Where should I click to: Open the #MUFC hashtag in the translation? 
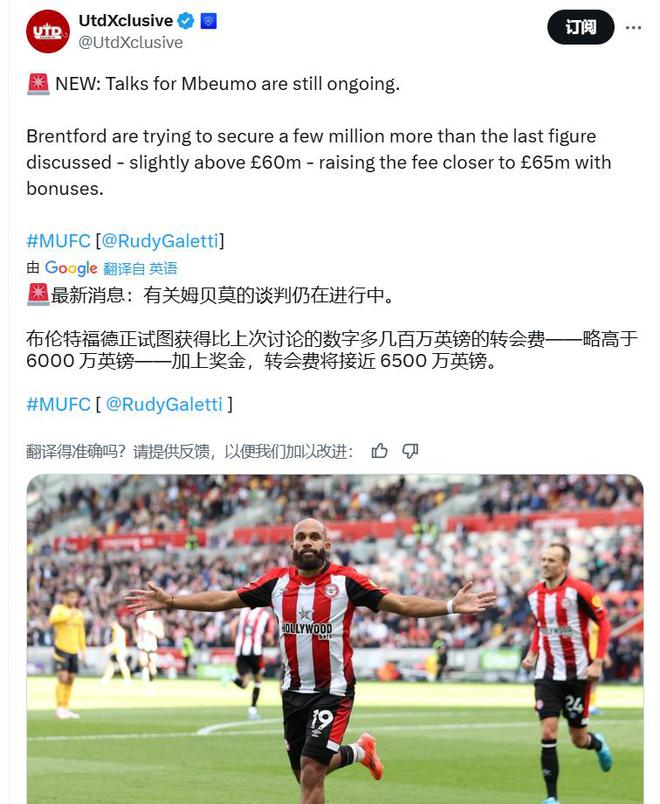click(x=58, y=404)
